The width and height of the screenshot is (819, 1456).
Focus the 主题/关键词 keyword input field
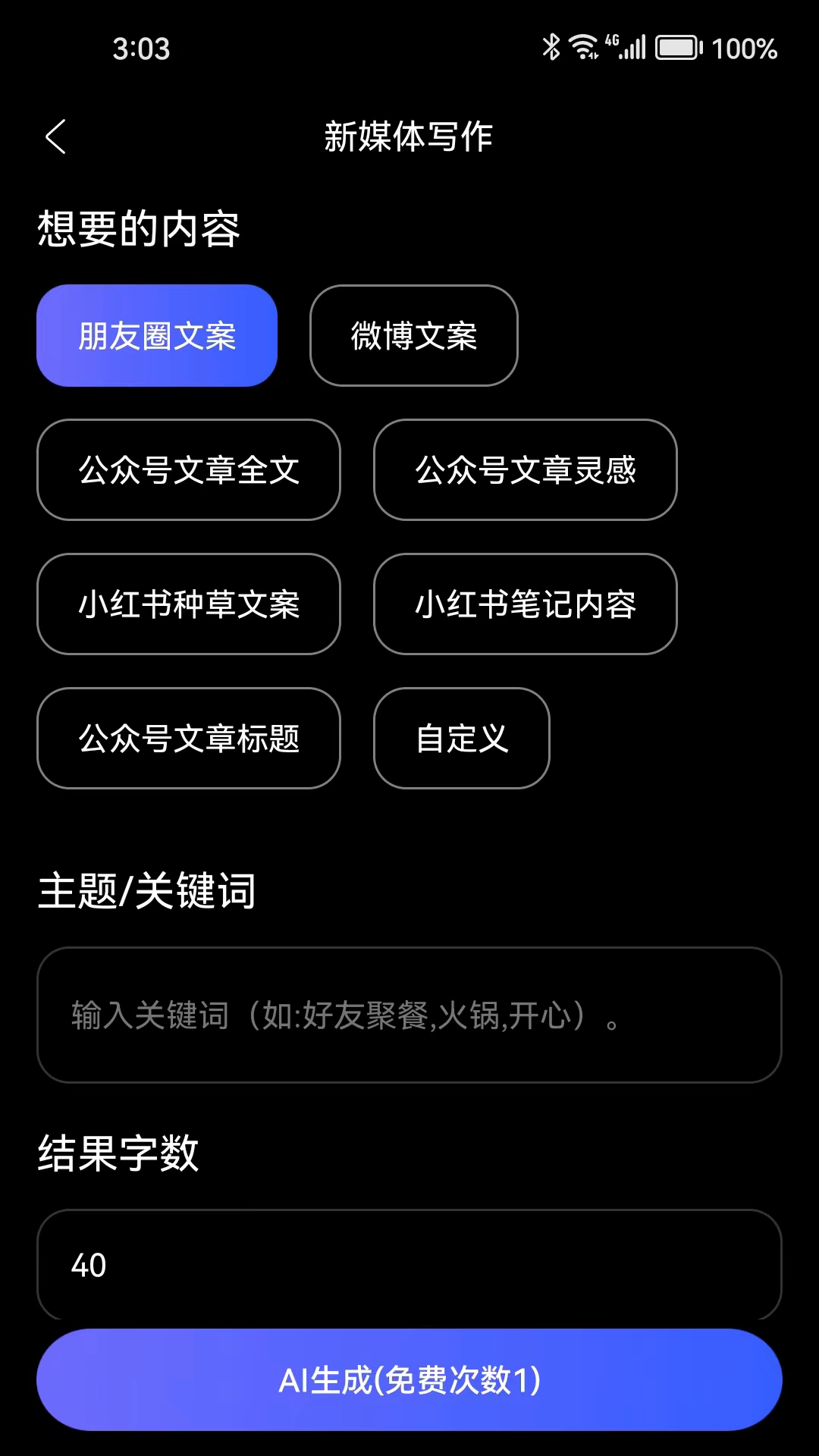[409, 1015]
